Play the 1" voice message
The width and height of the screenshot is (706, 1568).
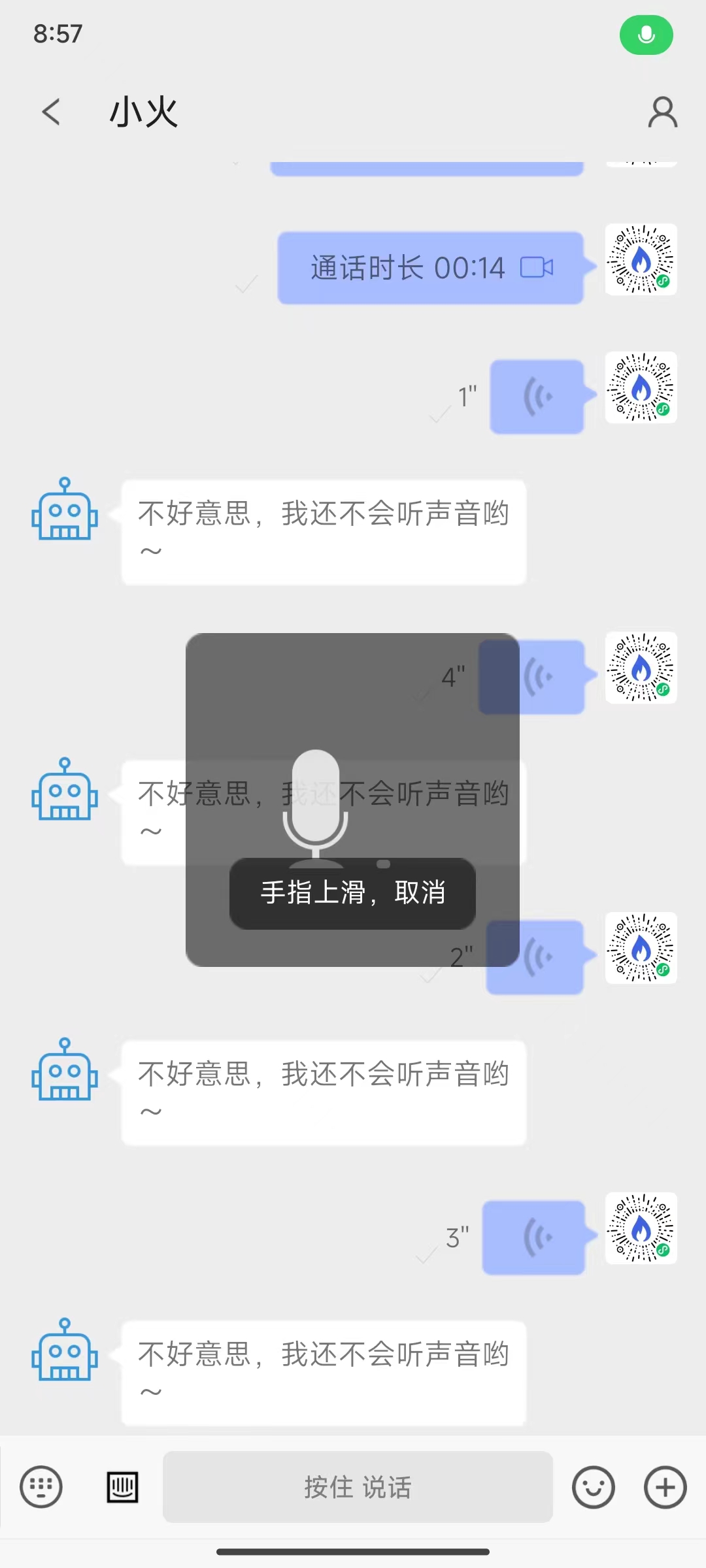tap(537, 397)
